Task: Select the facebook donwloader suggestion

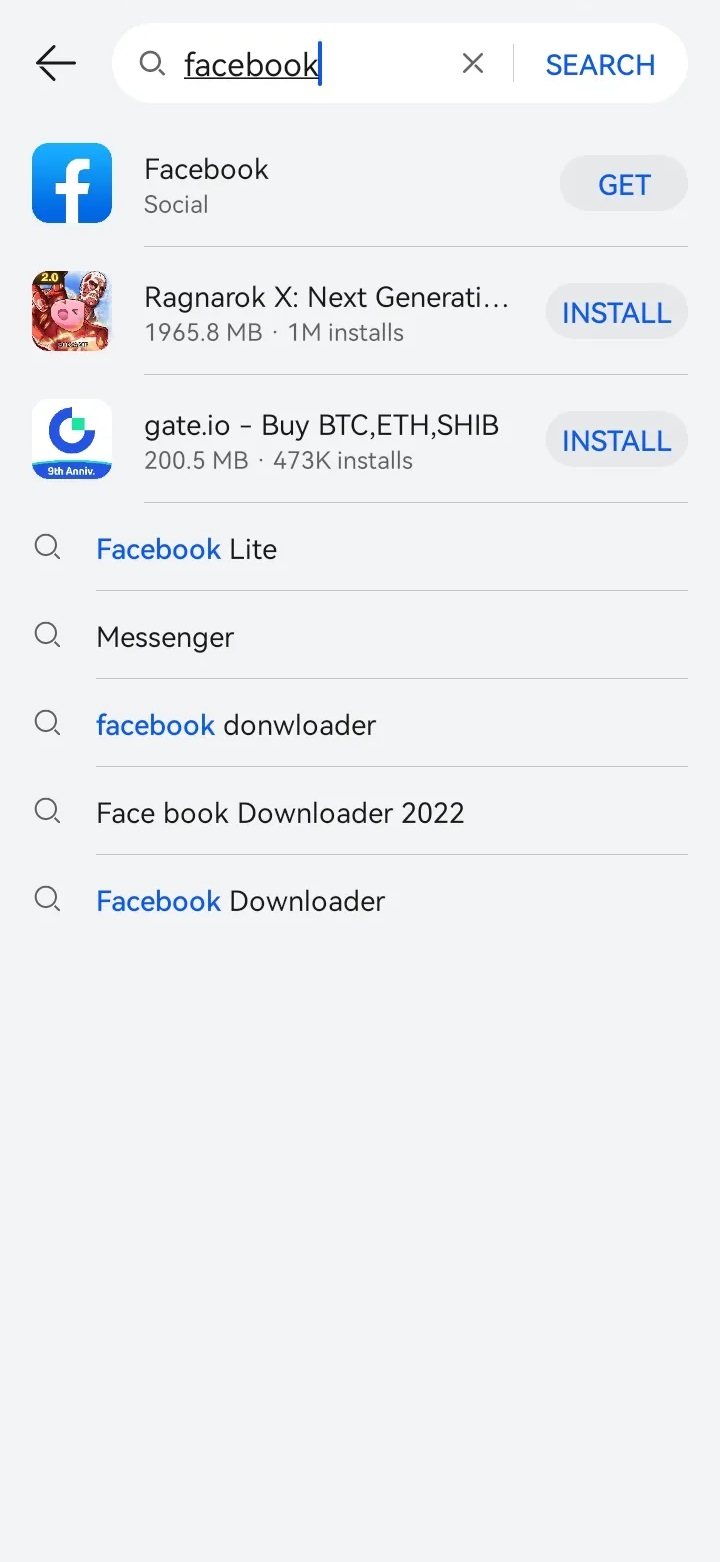Action: (236, 725)
